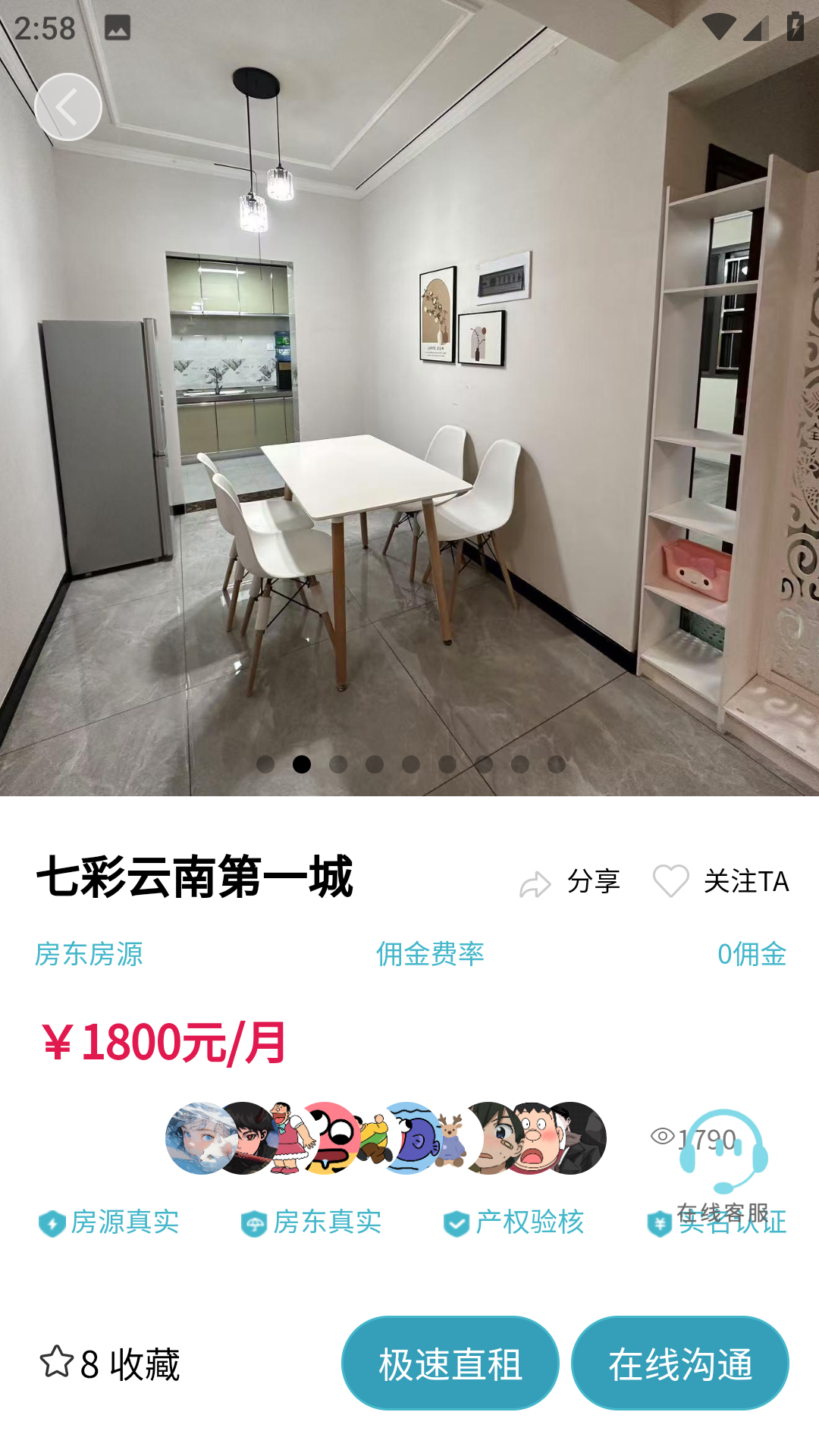This screenshot has height=1456, width=819.
Task: Follow the landlord with 关注TA
Action: click(x=721, y=882)
